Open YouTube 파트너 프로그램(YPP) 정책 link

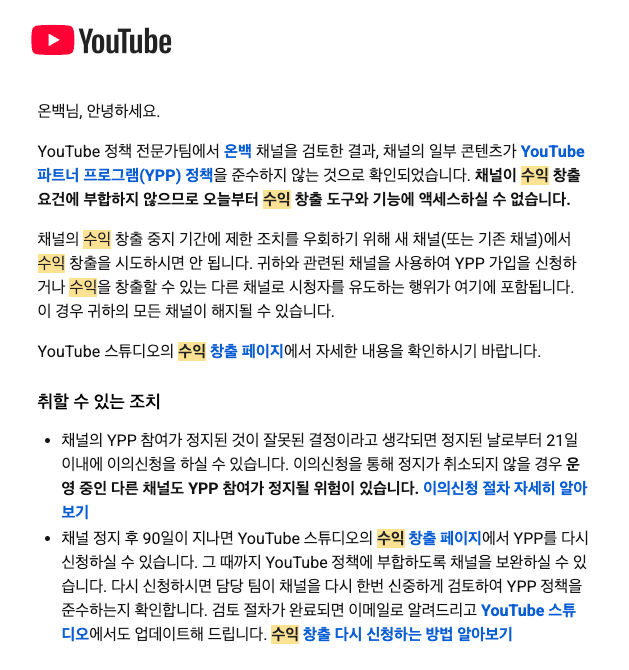click(x=124, y=175)
